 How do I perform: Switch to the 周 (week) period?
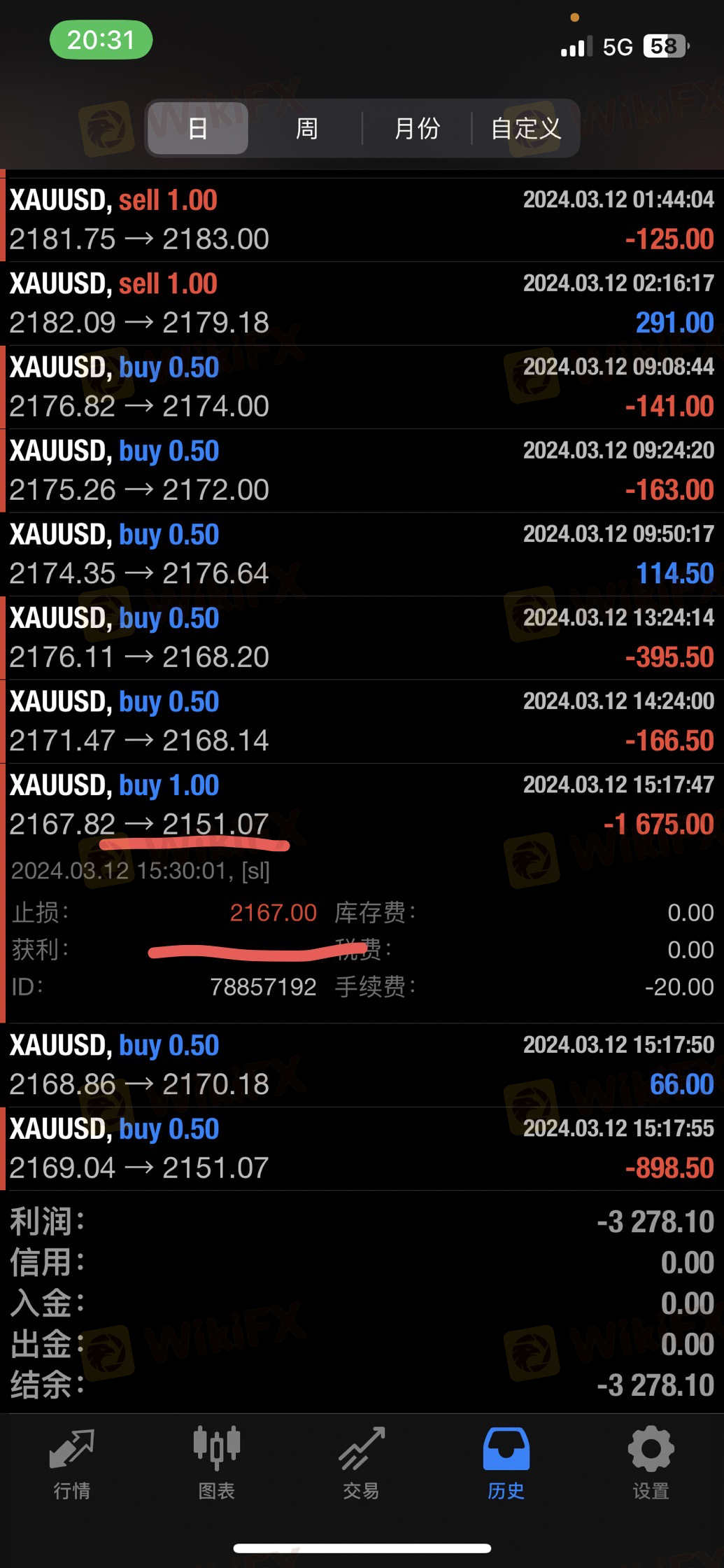click(306, 128)
